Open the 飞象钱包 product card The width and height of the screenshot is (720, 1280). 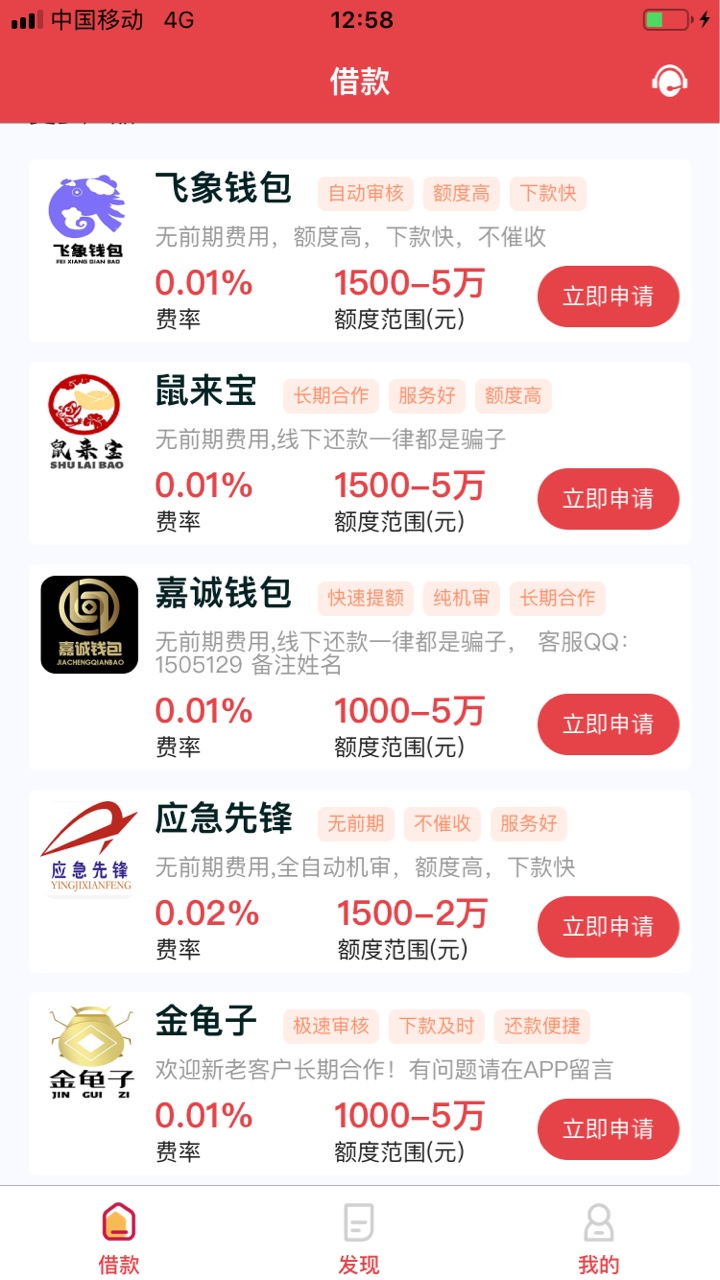(359, 251)
